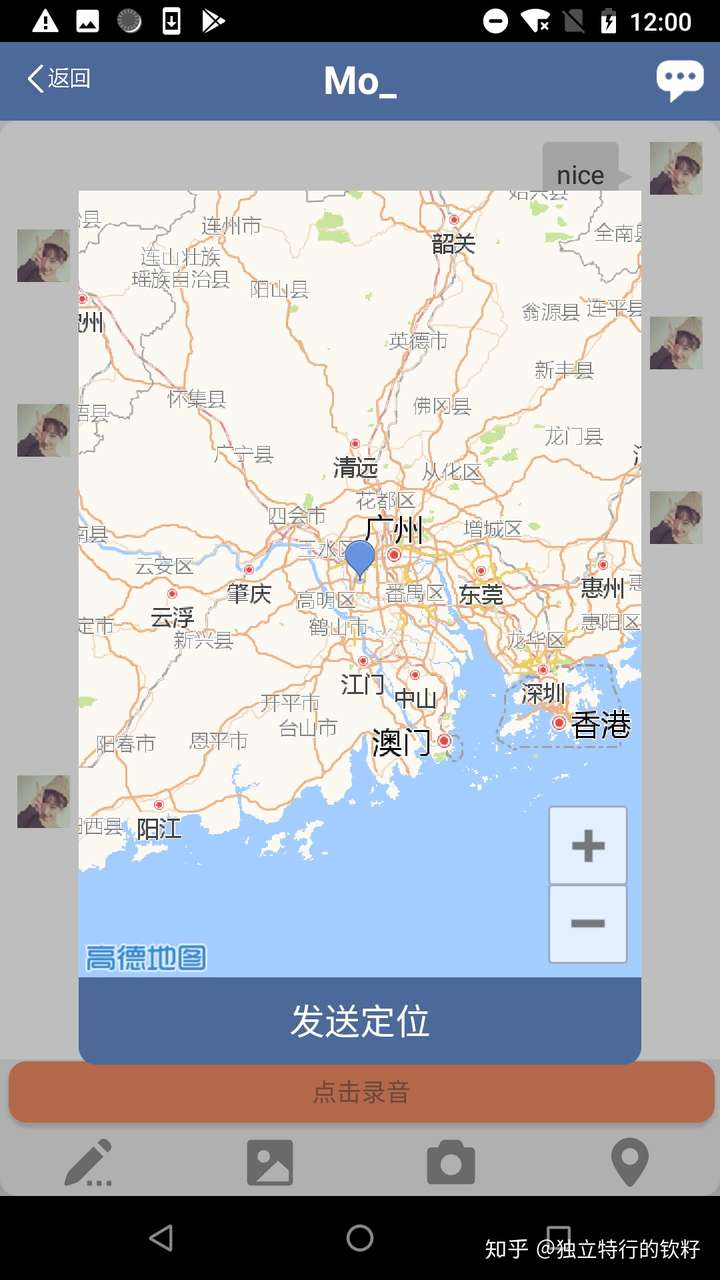
Task: Tap the system home button
Action: 360,1238
